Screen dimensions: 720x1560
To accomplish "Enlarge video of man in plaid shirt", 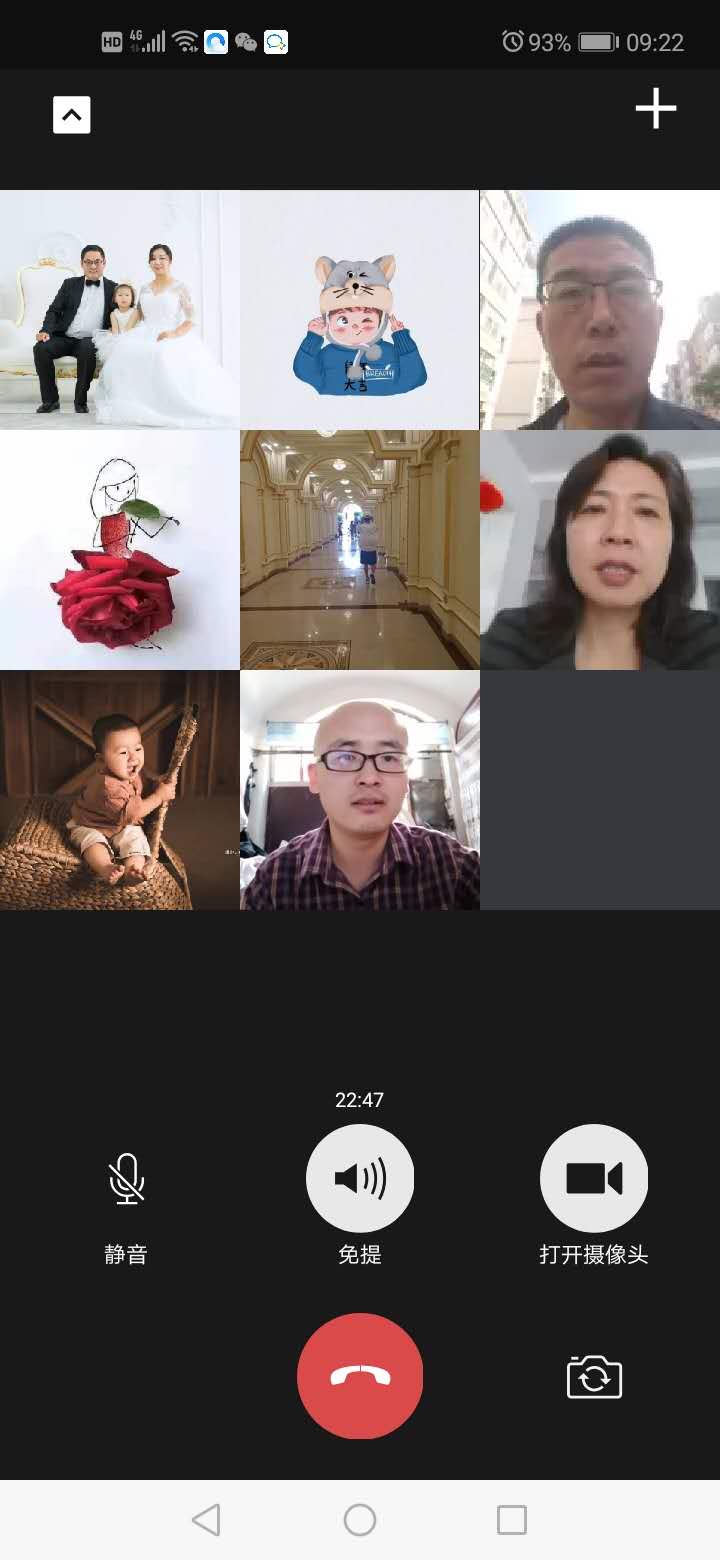I will tap(360, 790).
